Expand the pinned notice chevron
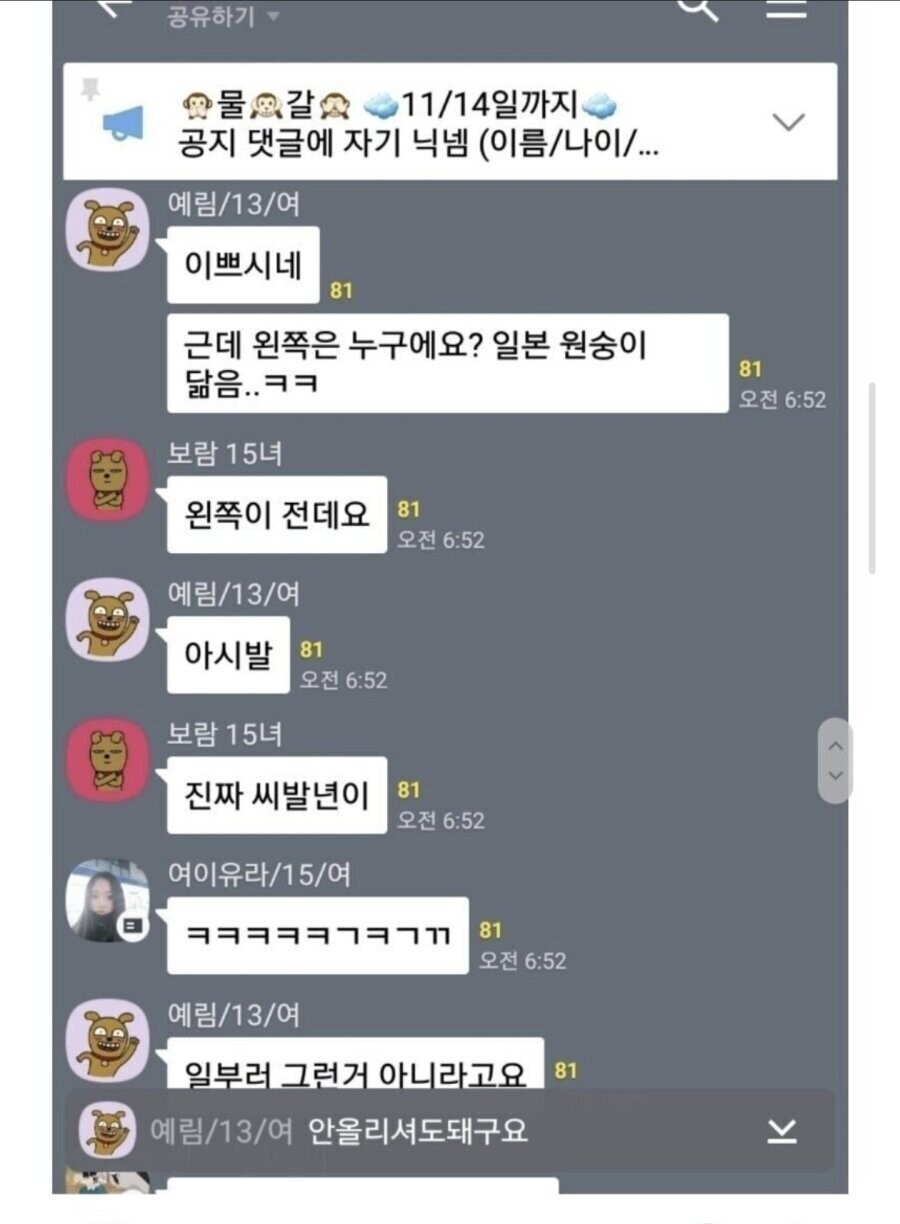Screen dimensions: 900x1224 click(x=790, y=122)
